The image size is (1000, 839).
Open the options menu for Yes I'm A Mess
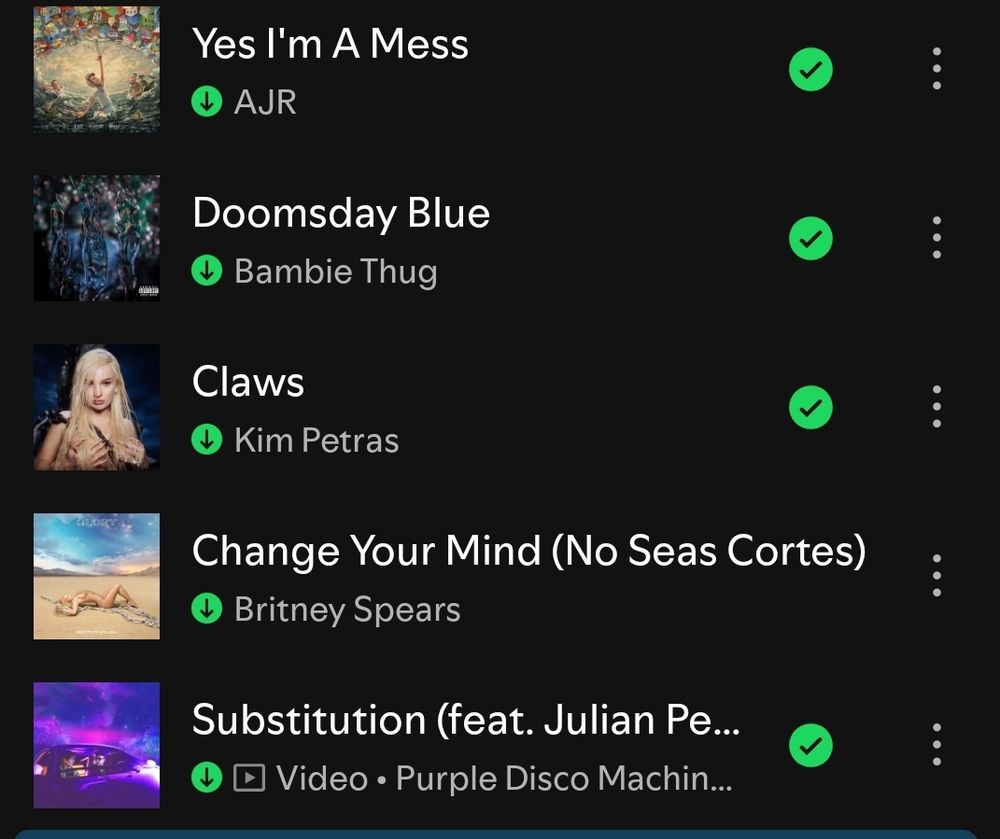coord(936,69)
